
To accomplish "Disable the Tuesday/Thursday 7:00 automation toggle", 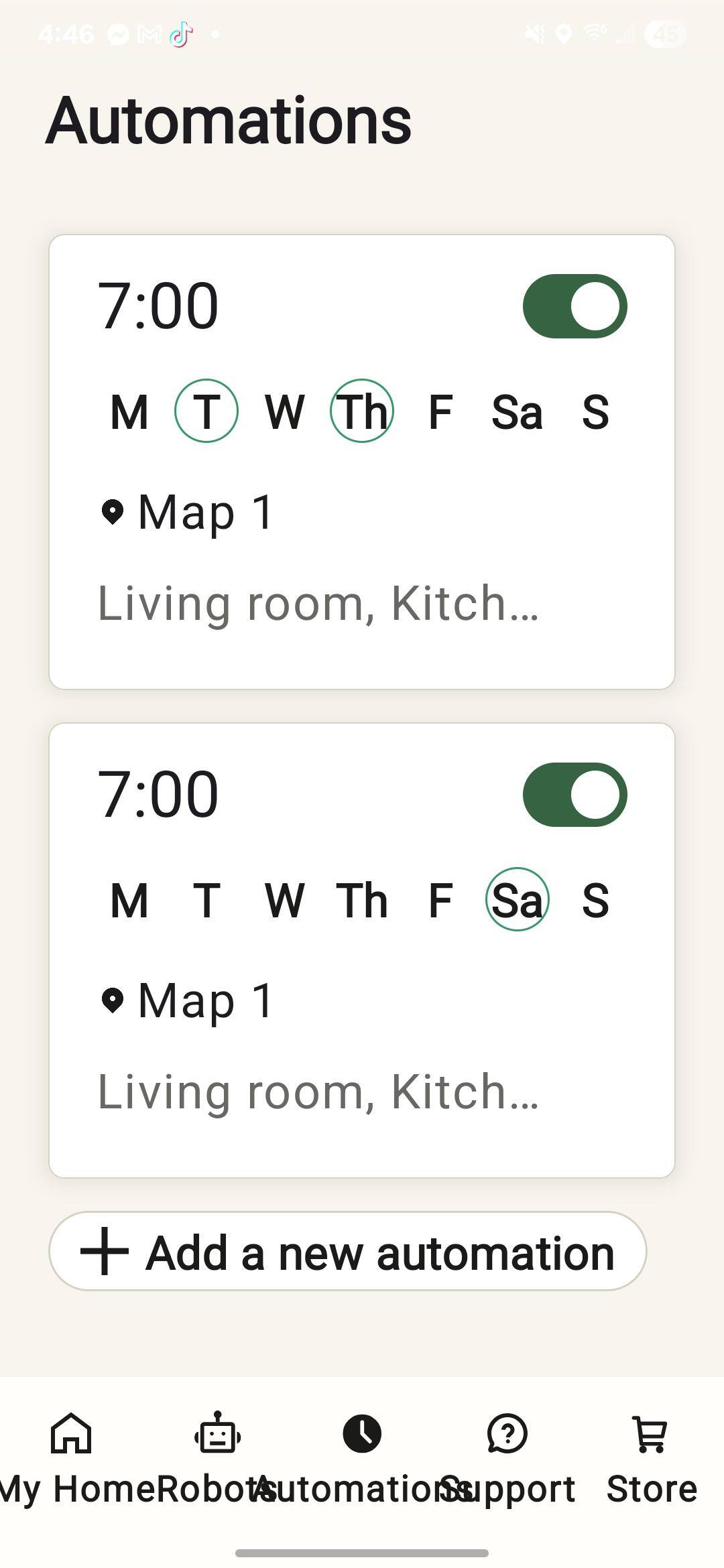I will (575, 306).
